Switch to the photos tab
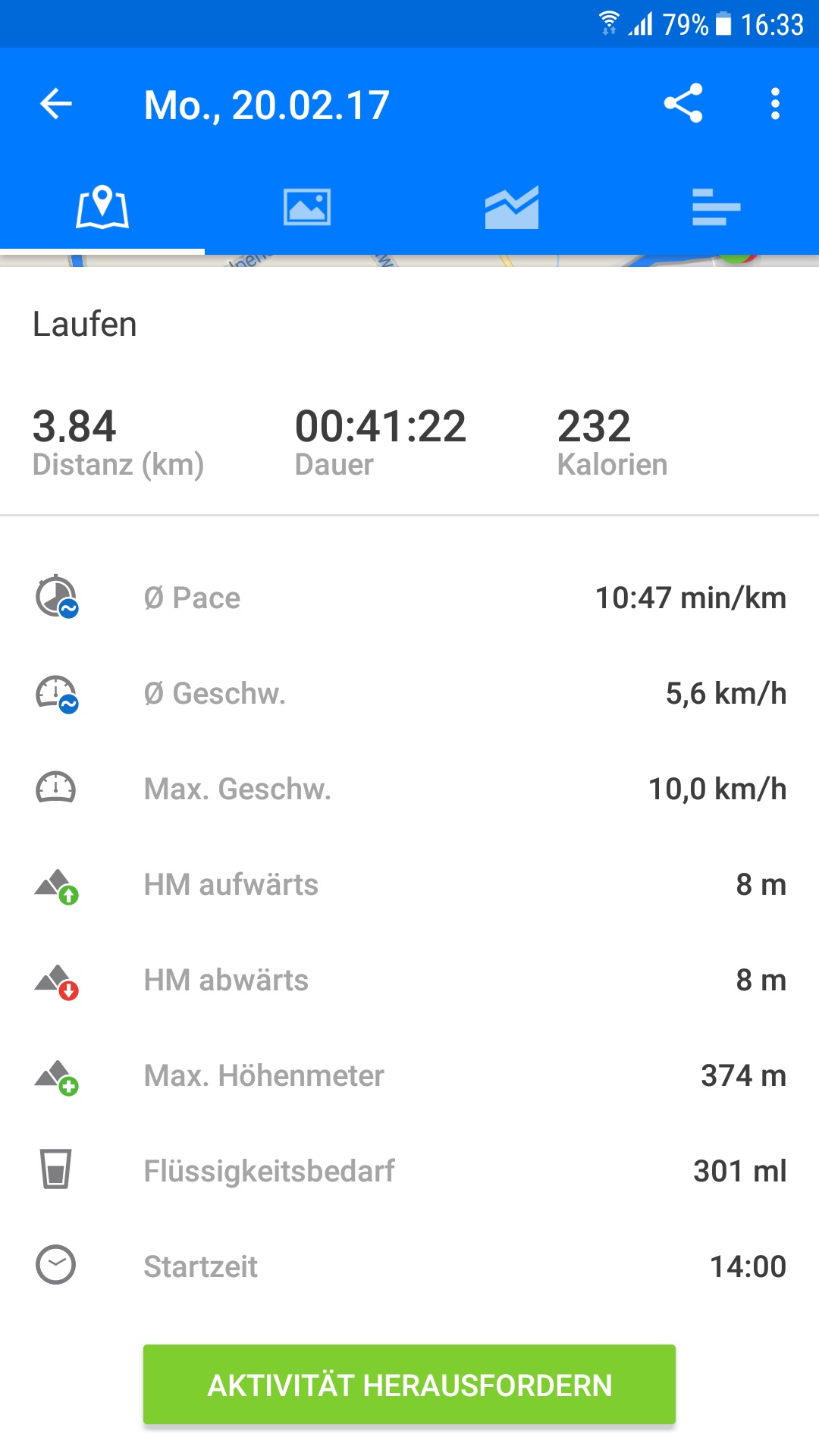Image resolution: width=819 pixels, height=1456 pixels. coord(307,207)
